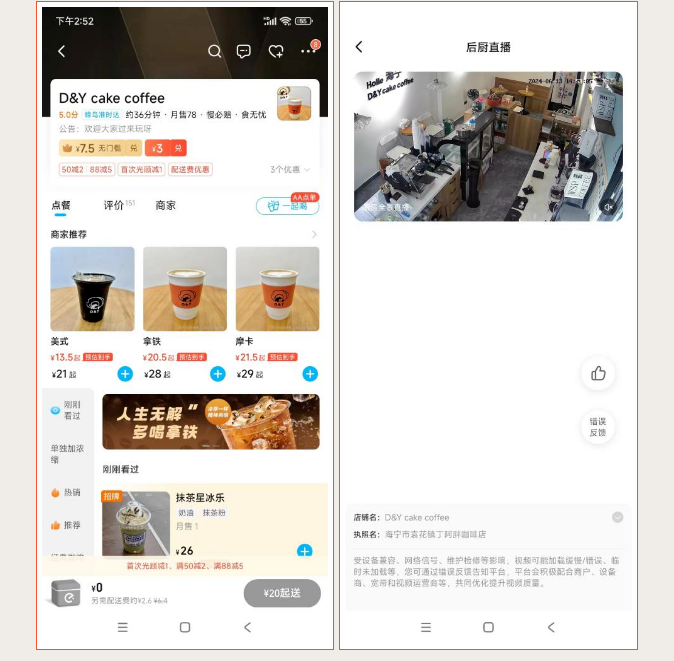
Task: Search within the D&Y cake coffee store
Action: point(215,51)
